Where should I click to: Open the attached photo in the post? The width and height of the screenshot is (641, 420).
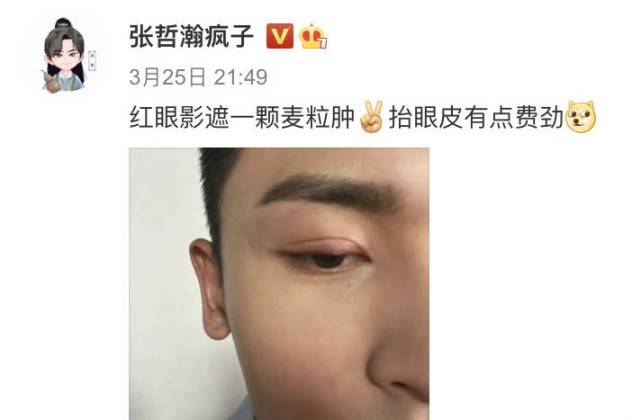[x=279, y=283]
